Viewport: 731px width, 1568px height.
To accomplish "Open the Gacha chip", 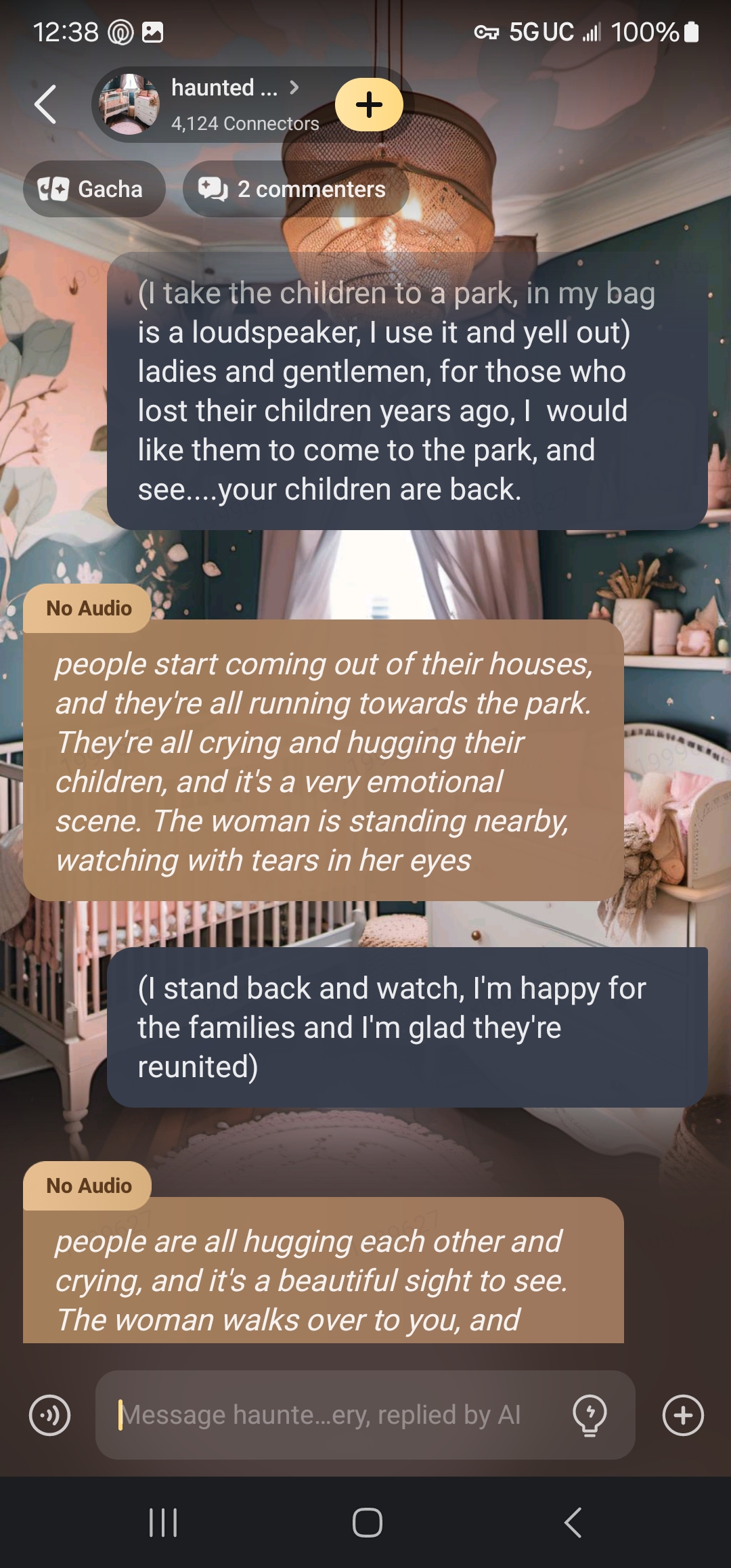I will 94,189.
